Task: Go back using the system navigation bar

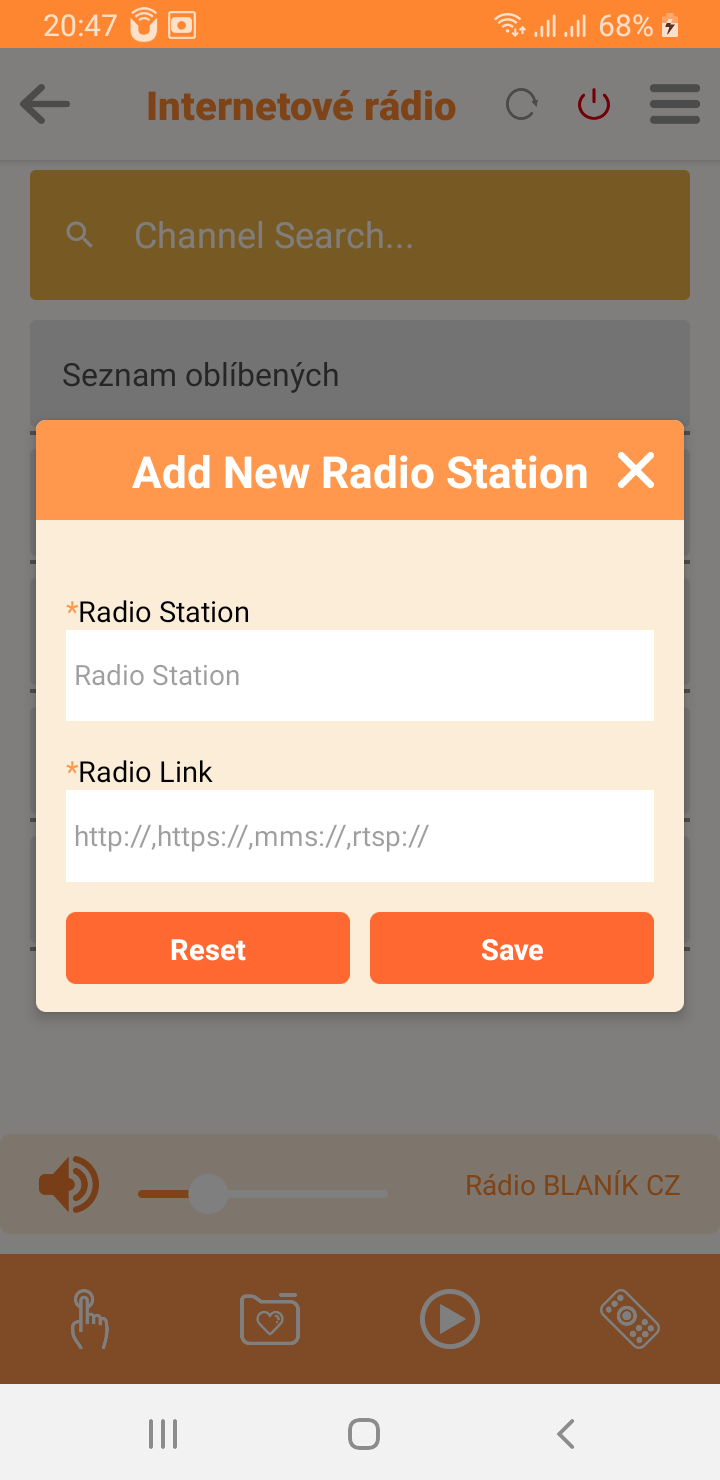Action: (x=565, y=1434)
